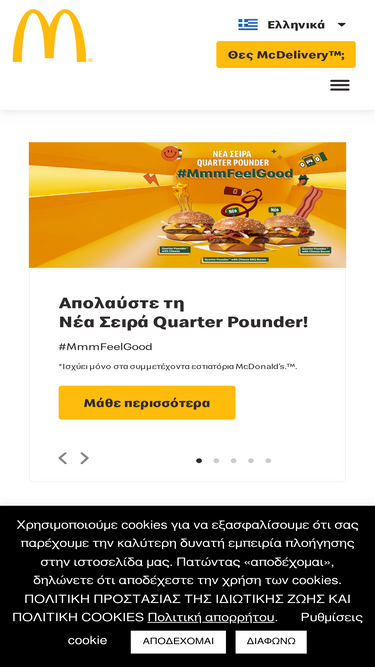Tap Μάθε περισσότερα button
The width and height of the screenshot is (375, 667).
click(x=147, y=402)
